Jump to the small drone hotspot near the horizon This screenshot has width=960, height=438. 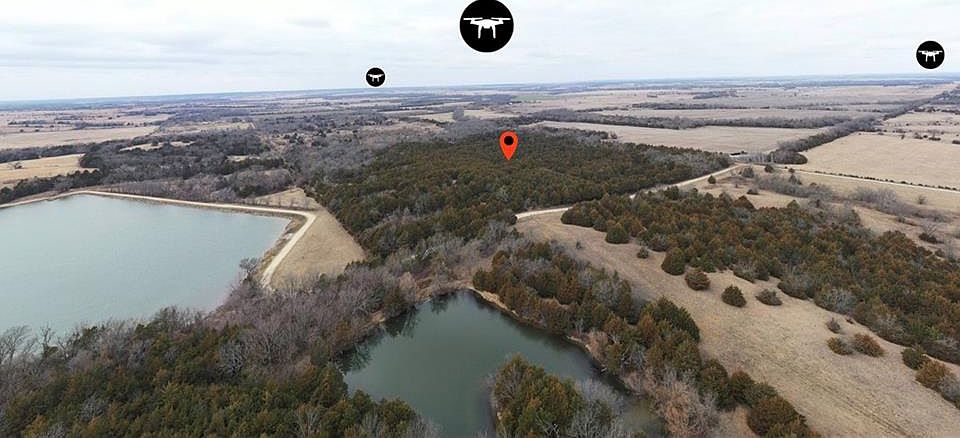tap(375, 77)
